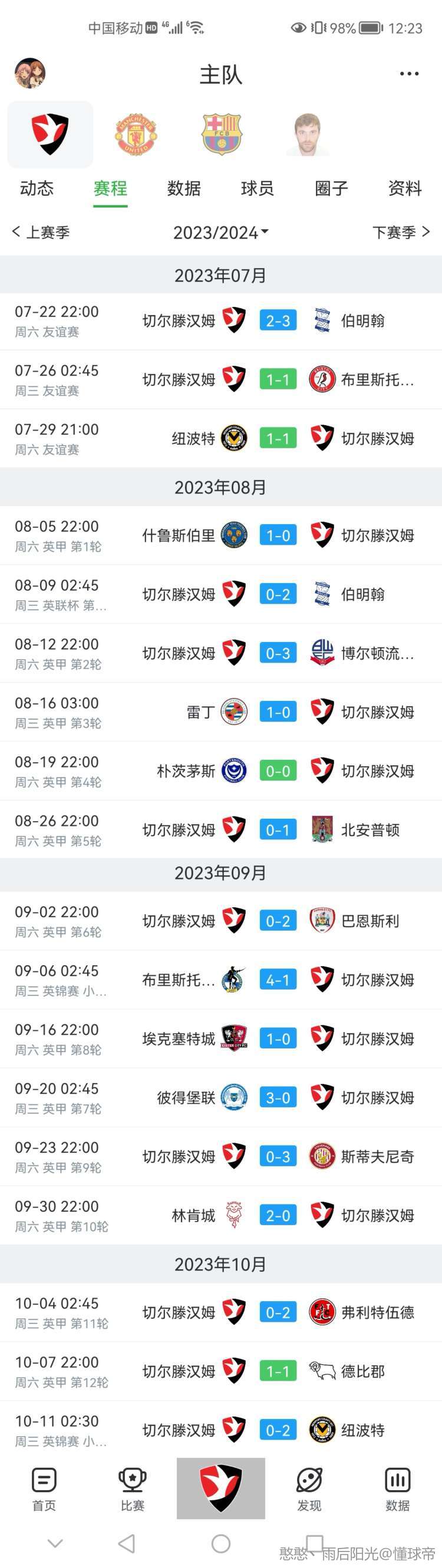Open the three-dot overflow menu
442x1568 pixels.
tap(408, 74)
